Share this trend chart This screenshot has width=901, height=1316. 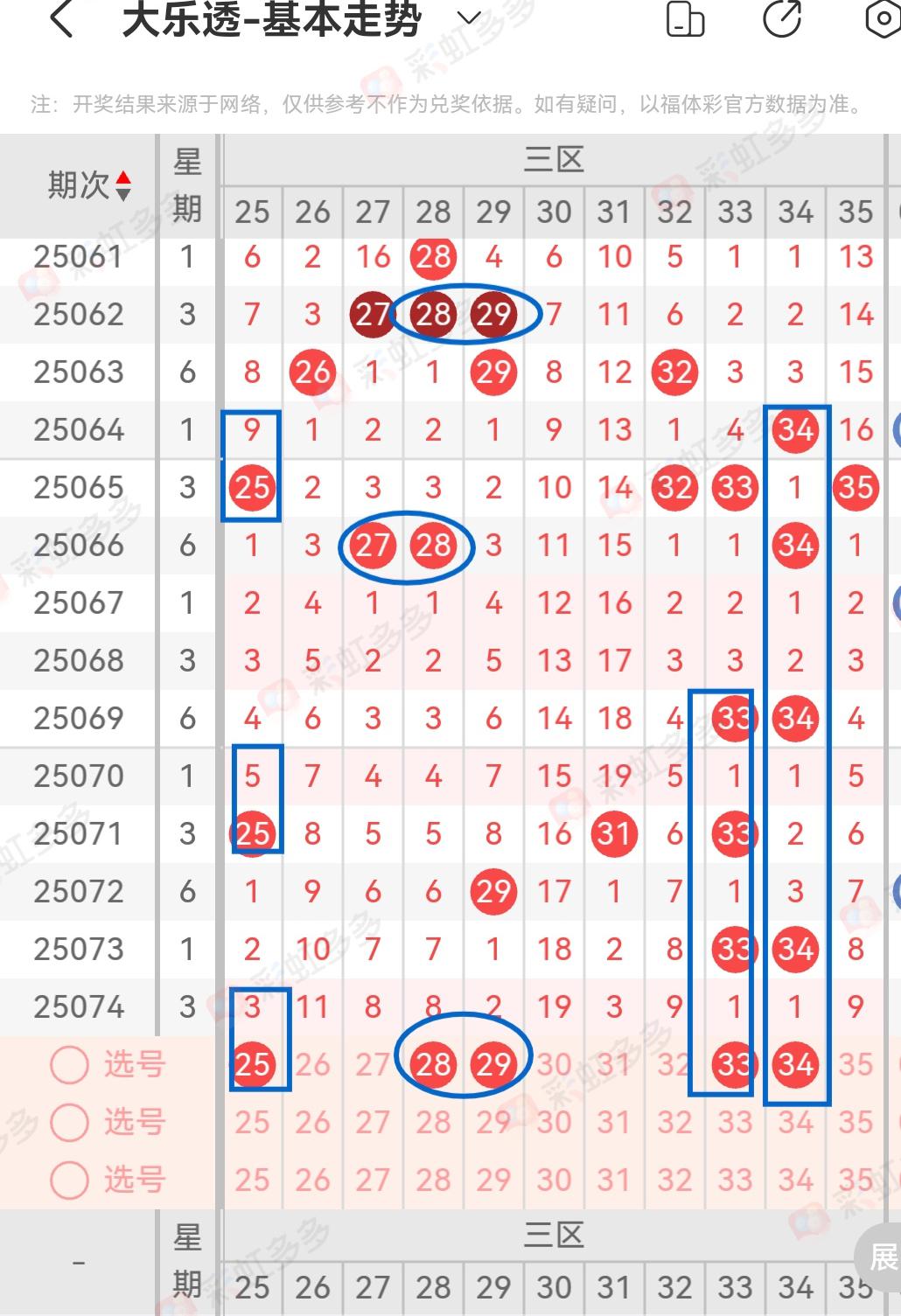[x=782, y=19]
